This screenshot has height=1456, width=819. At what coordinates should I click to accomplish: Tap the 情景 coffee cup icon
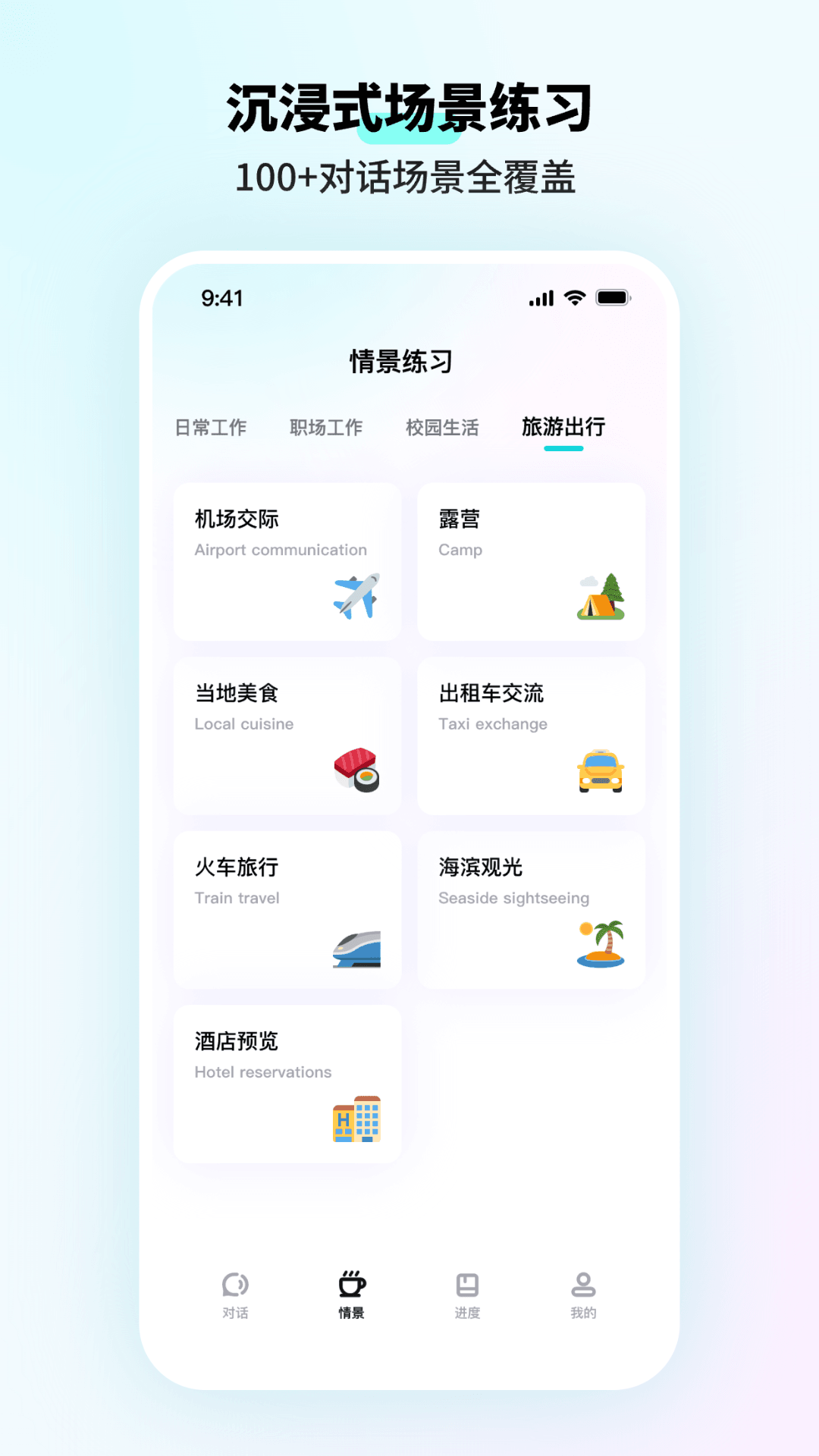(x=350, y=1283)
